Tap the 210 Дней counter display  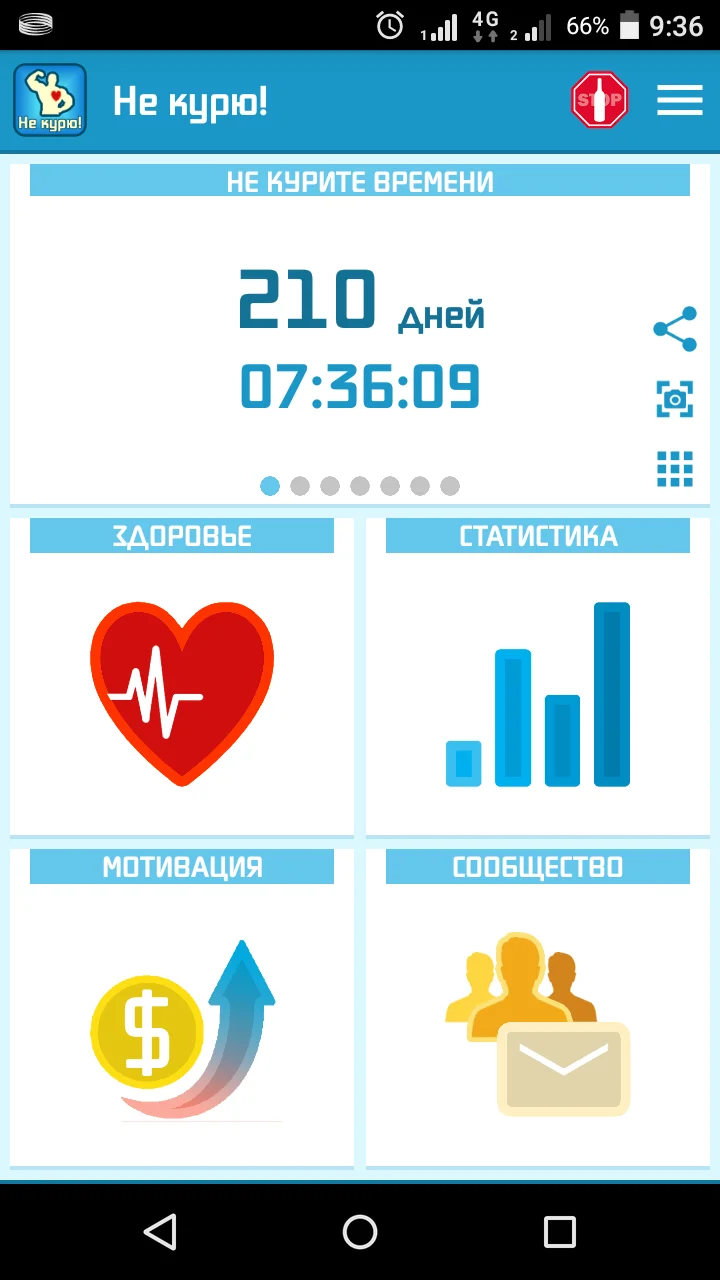(x=360, y=299)
